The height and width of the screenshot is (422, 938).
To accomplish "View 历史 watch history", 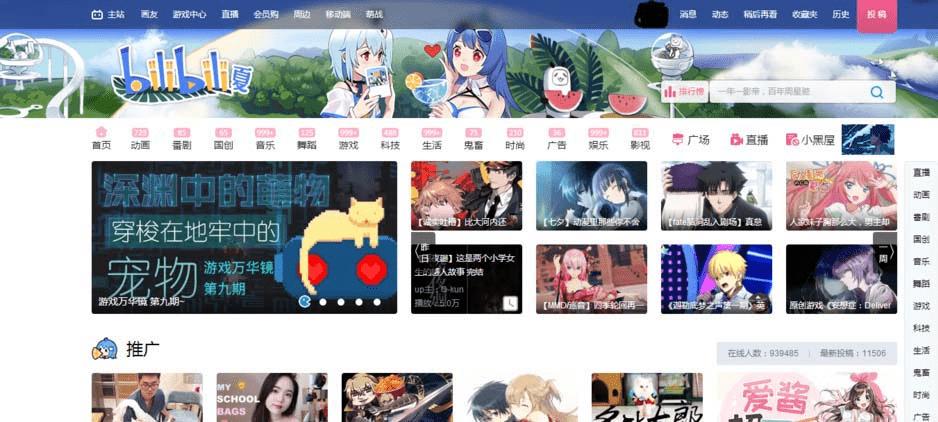I will click(841, 15).
